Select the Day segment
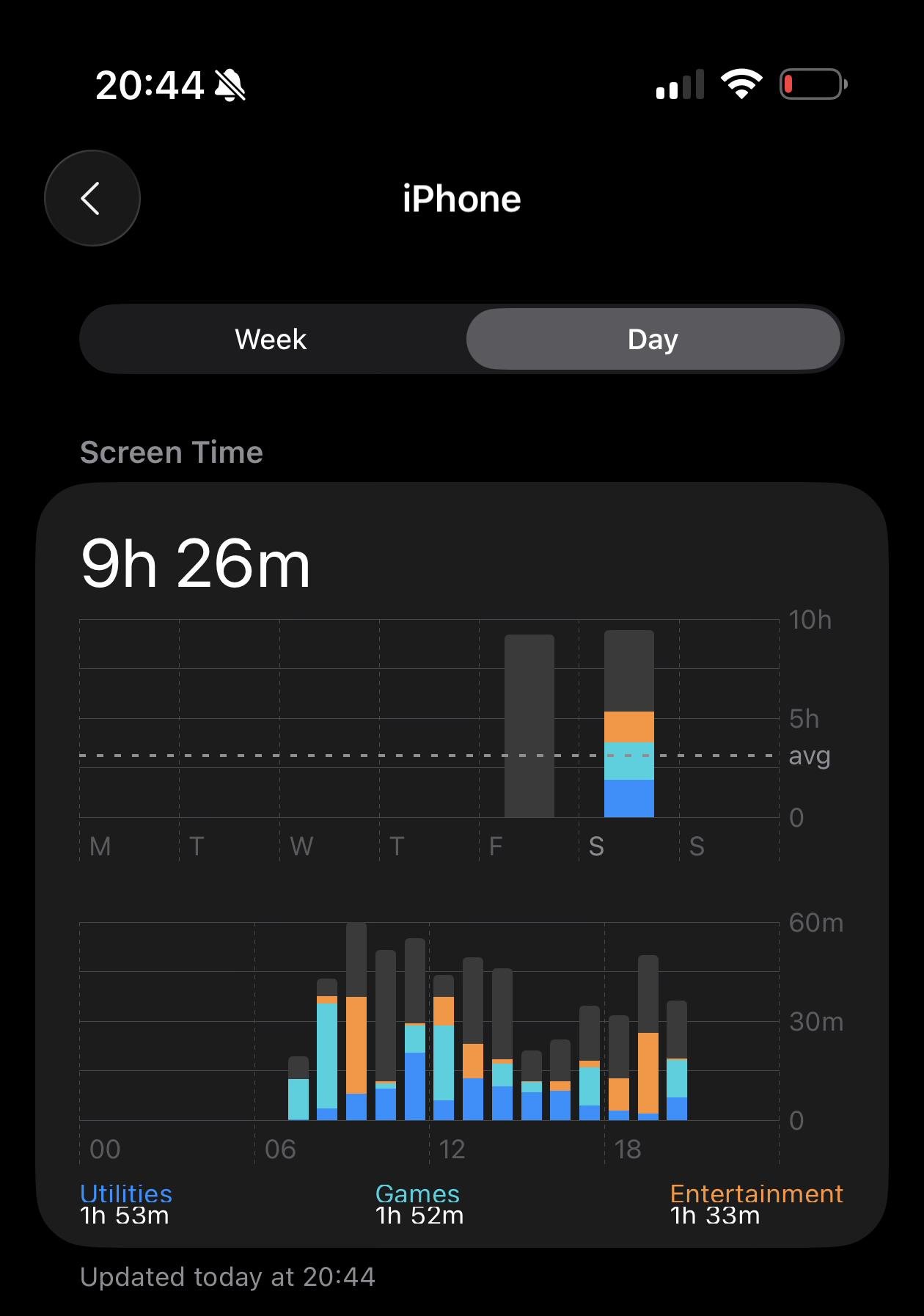 pos(653,340)
